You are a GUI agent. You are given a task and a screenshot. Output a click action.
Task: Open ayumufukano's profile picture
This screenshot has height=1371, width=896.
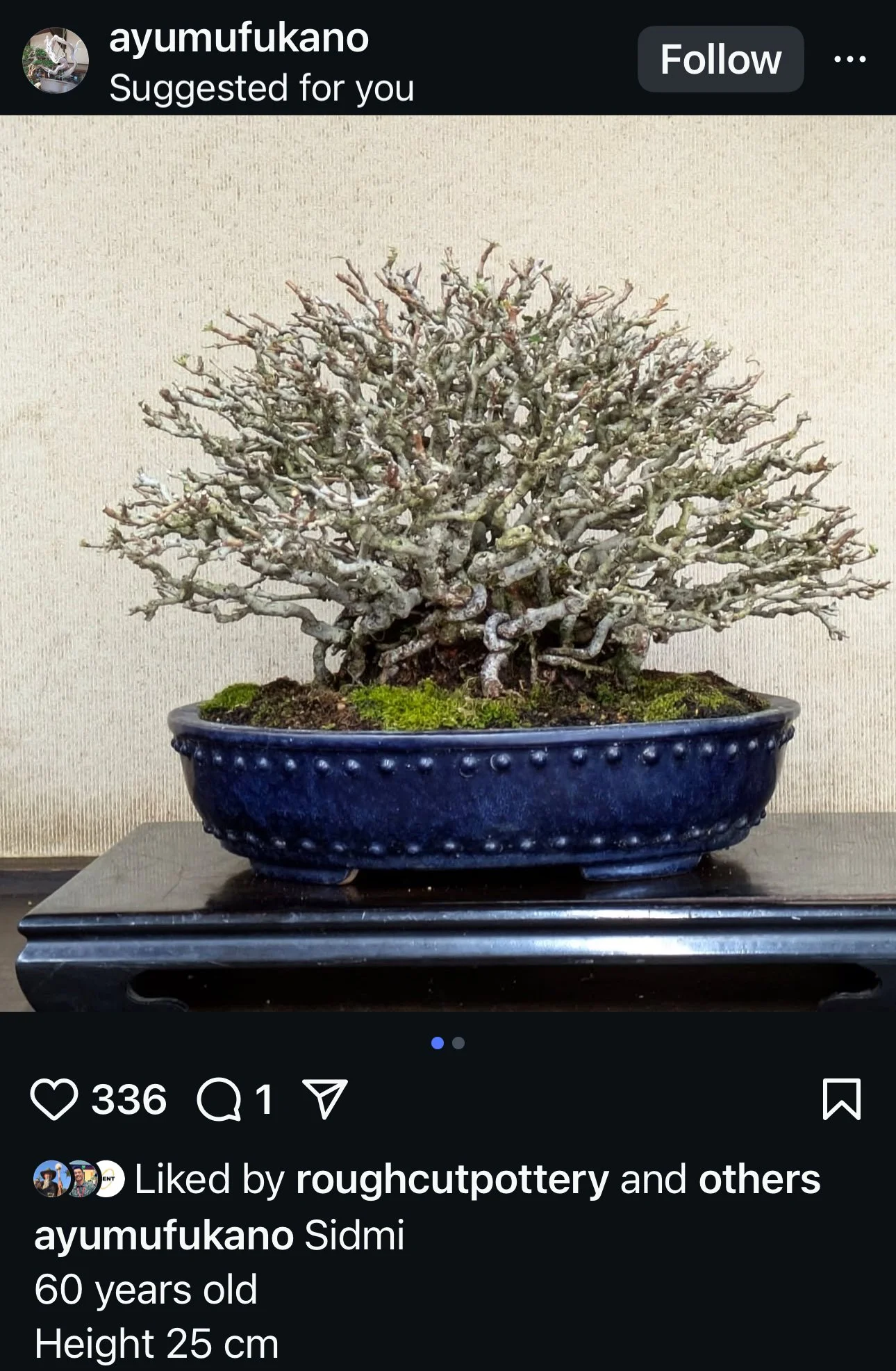tap(56, 60)
